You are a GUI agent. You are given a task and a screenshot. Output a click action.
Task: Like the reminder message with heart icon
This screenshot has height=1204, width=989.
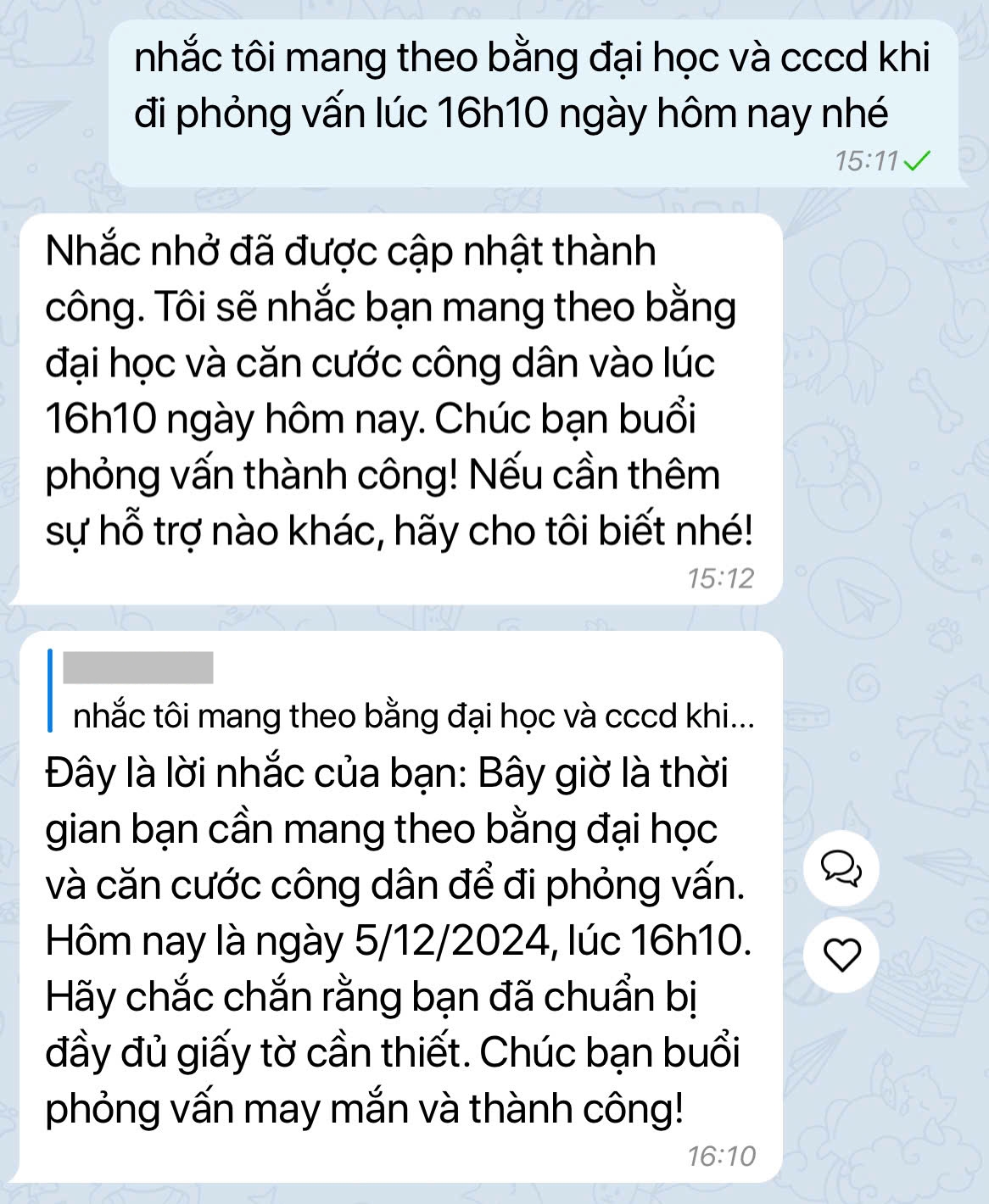842,956
